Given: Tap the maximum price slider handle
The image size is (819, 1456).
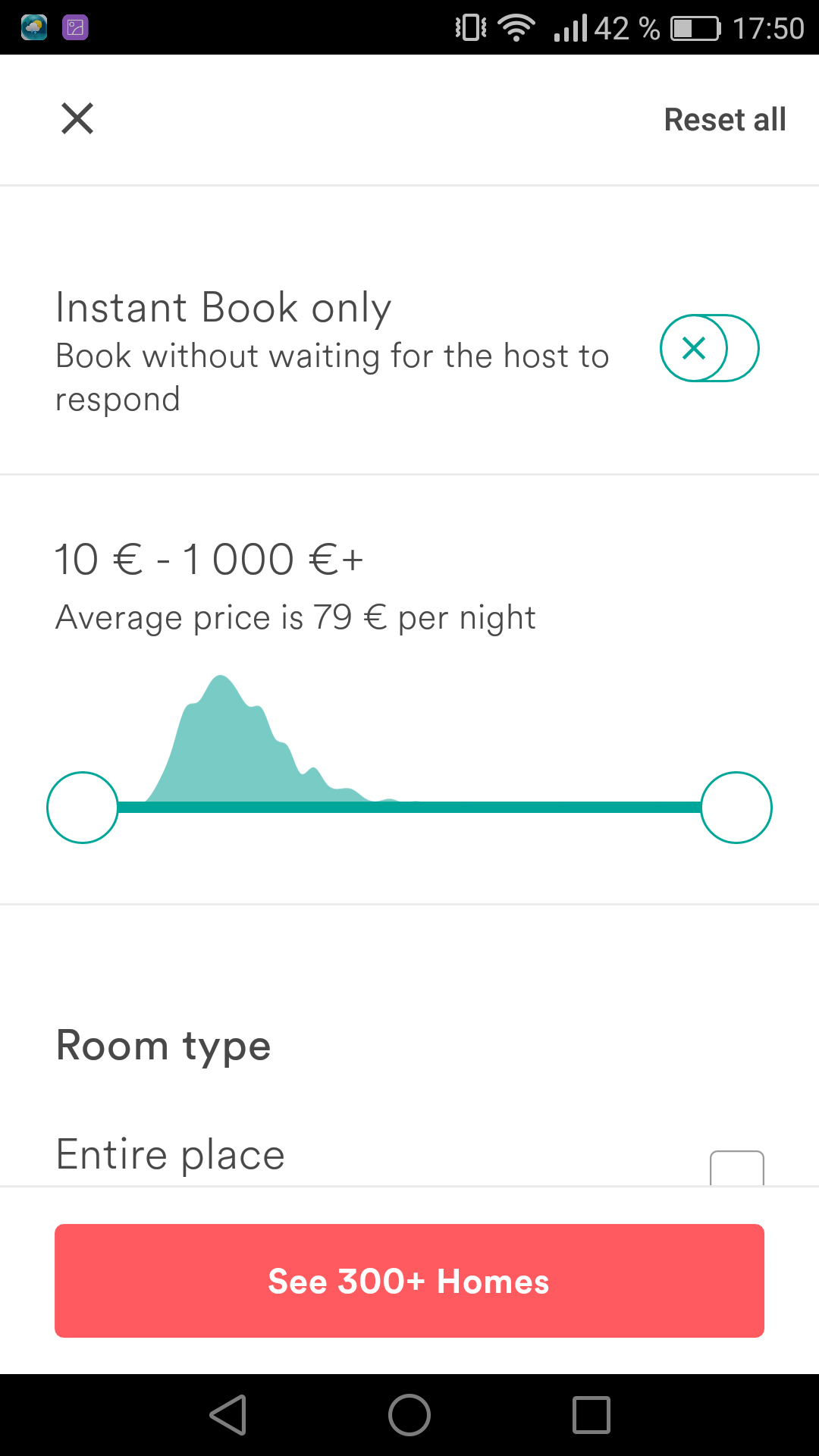Looking at the screenshot, I should (736, 808).
